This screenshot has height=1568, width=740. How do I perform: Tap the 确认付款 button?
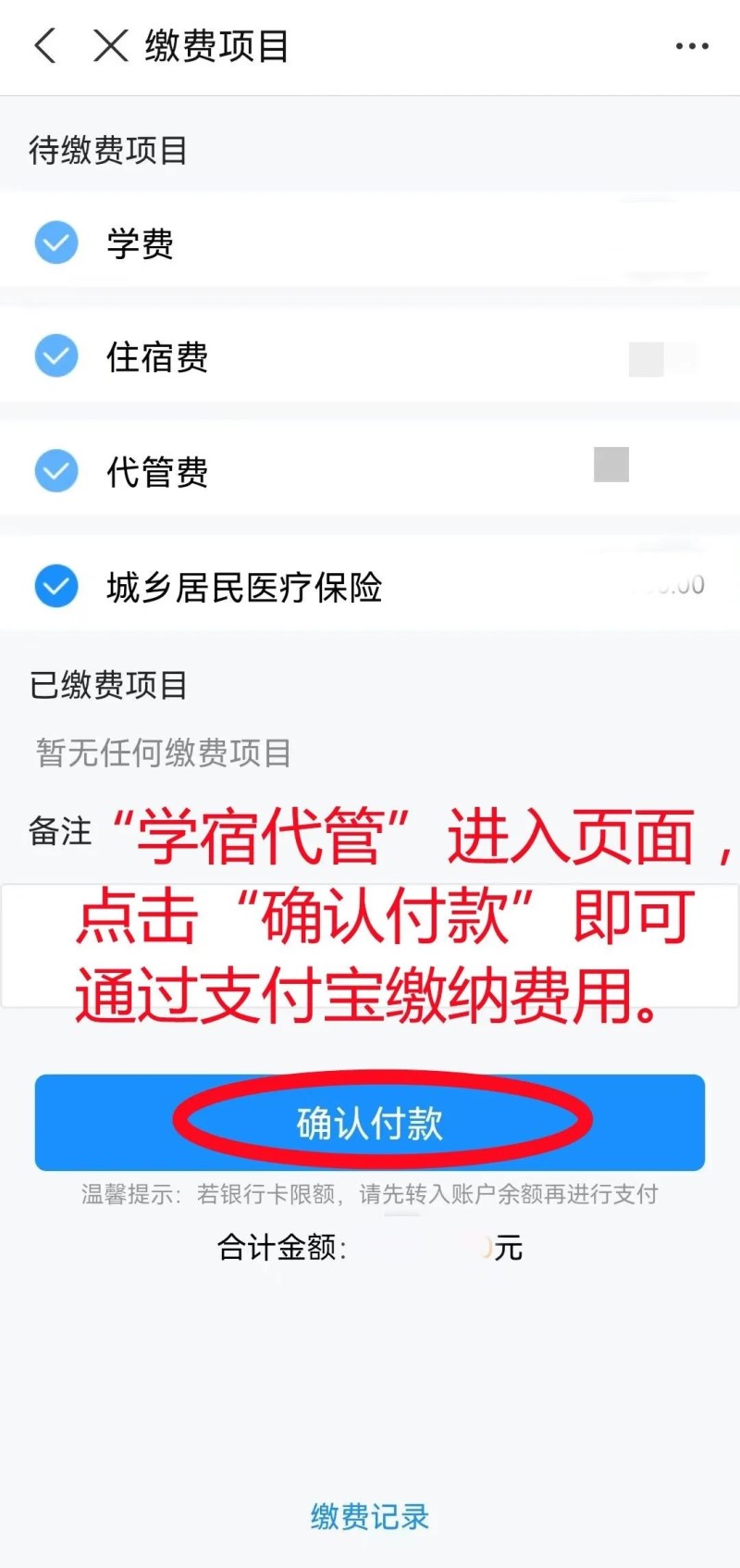tap(370, 1123)
